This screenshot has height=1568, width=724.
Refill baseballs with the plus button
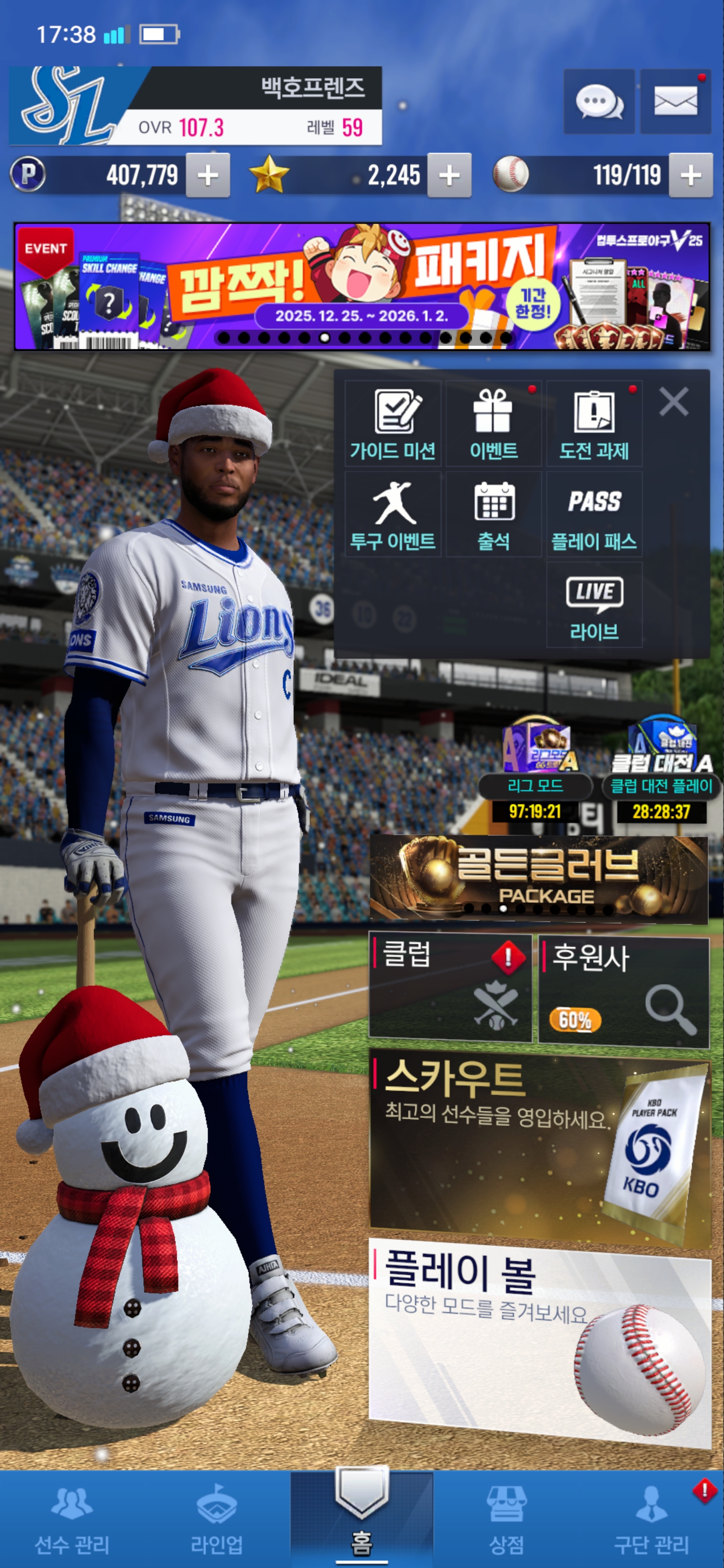pyautogui.click(x=690, y=176)
